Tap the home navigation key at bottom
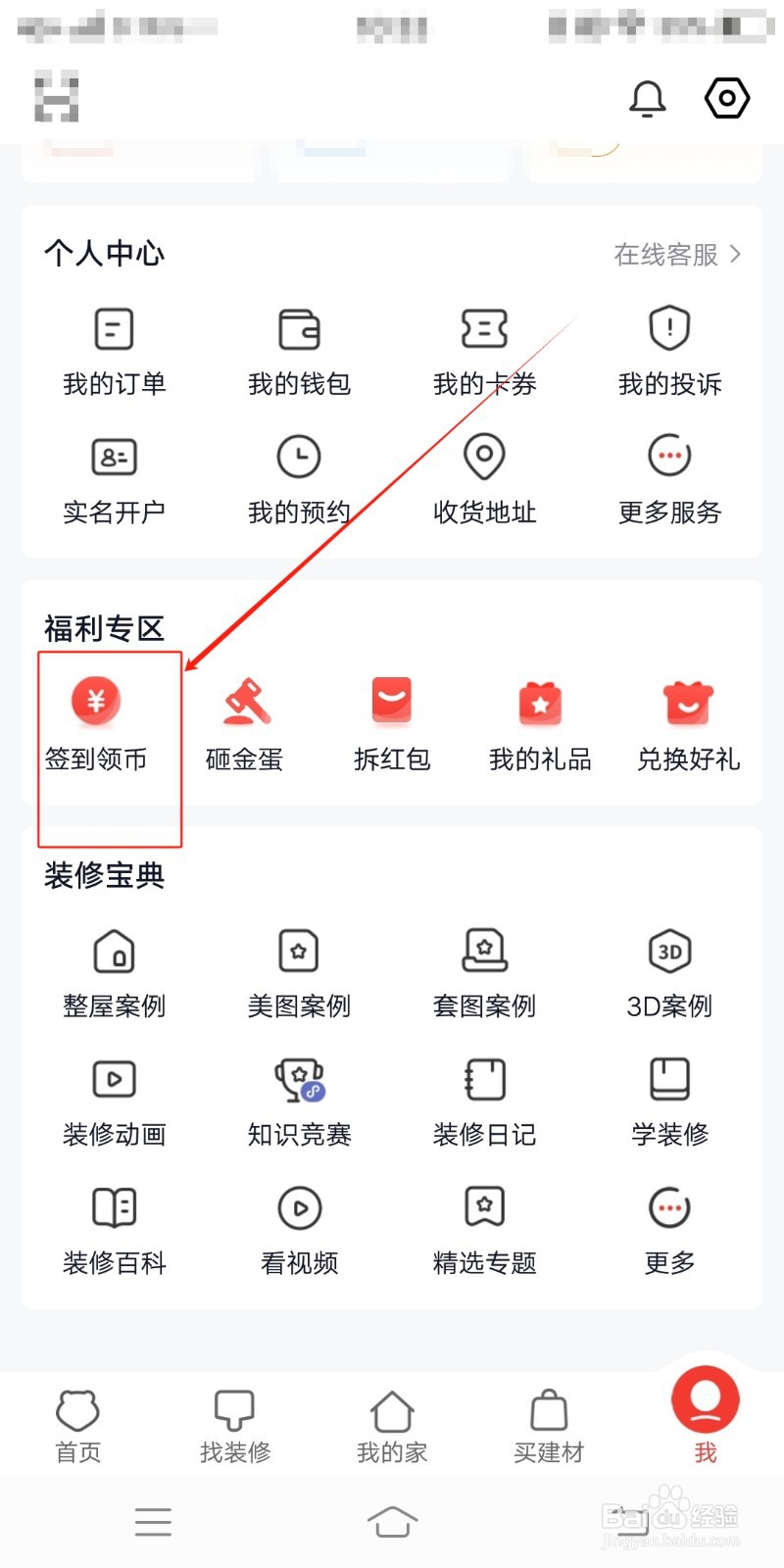784x1568 pixels. click(392, 1521)
